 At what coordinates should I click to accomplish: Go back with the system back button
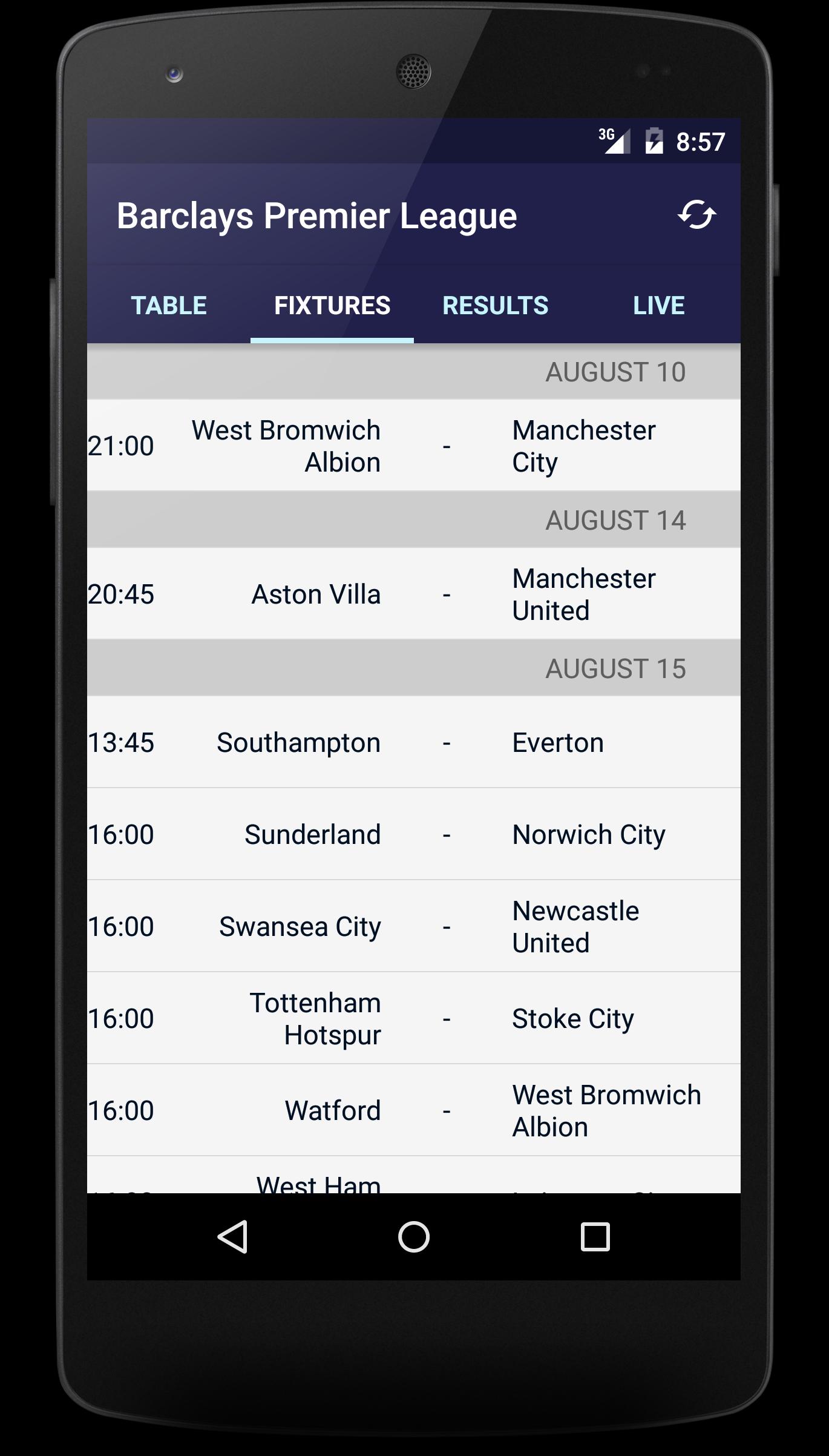coord(232,1237)
